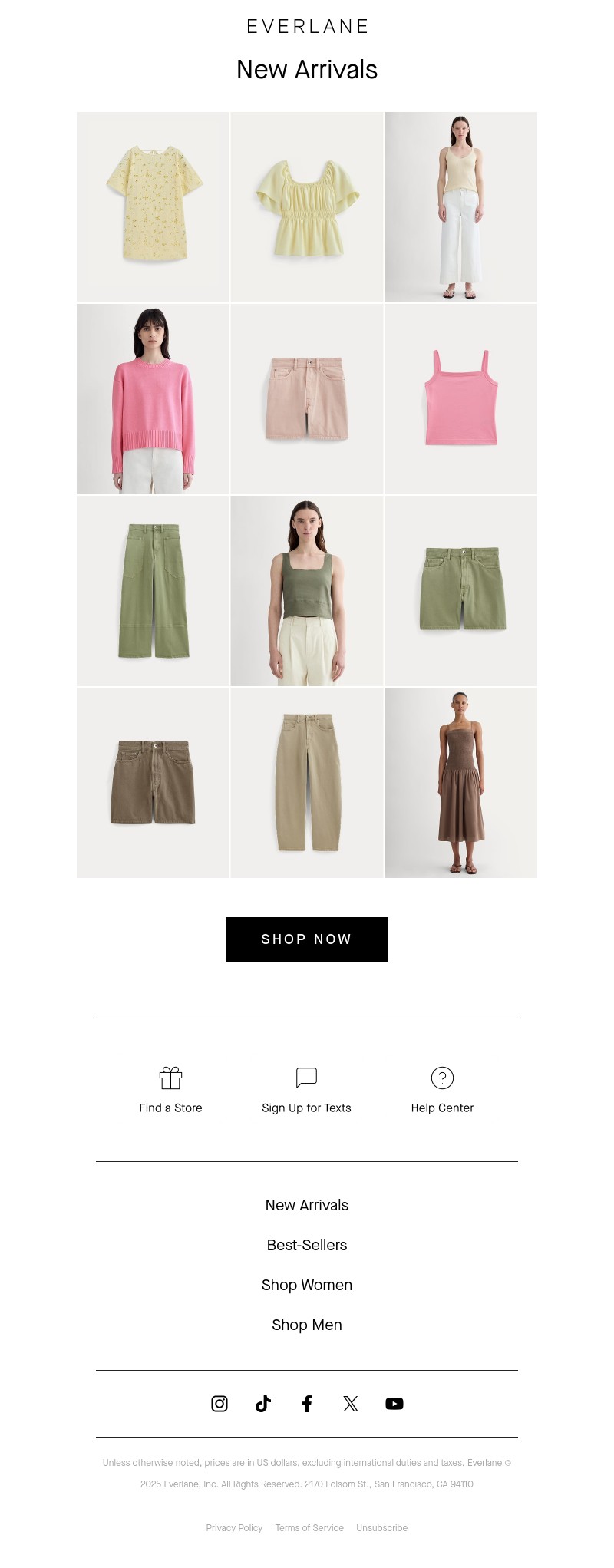Image resolution: width=614 pixels, height=1568 pixels.
Task: Go to Shop Women
Action: 306,1285
